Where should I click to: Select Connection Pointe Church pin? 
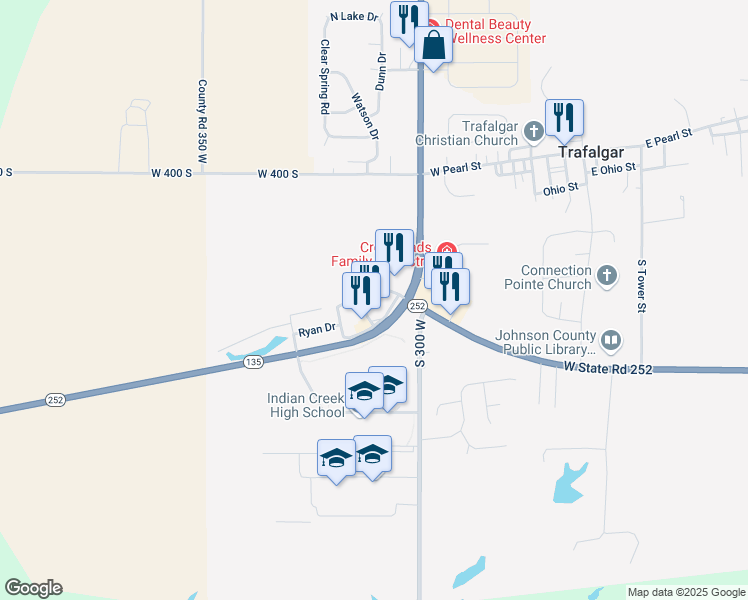point(606,274)
